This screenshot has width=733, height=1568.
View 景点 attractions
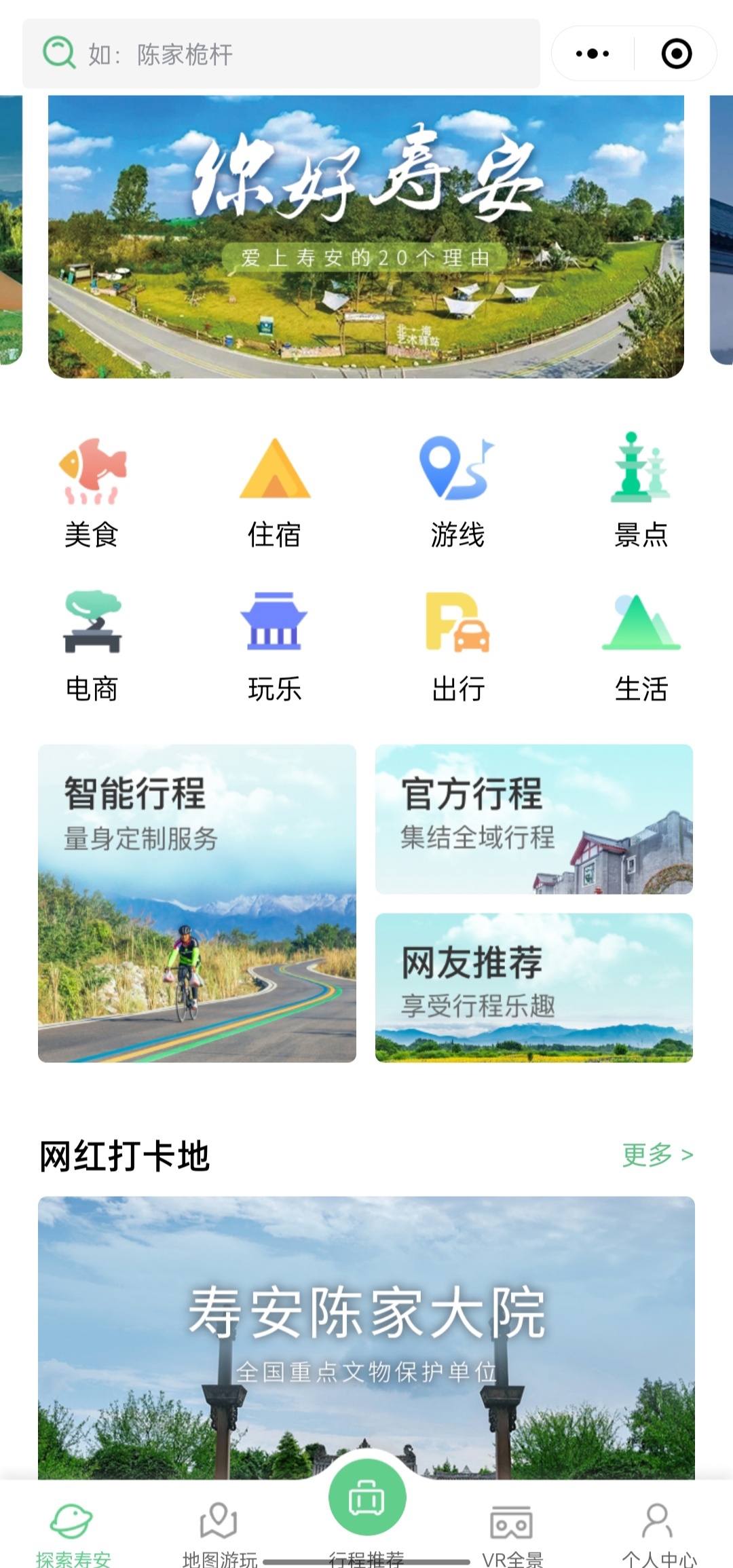641,491
